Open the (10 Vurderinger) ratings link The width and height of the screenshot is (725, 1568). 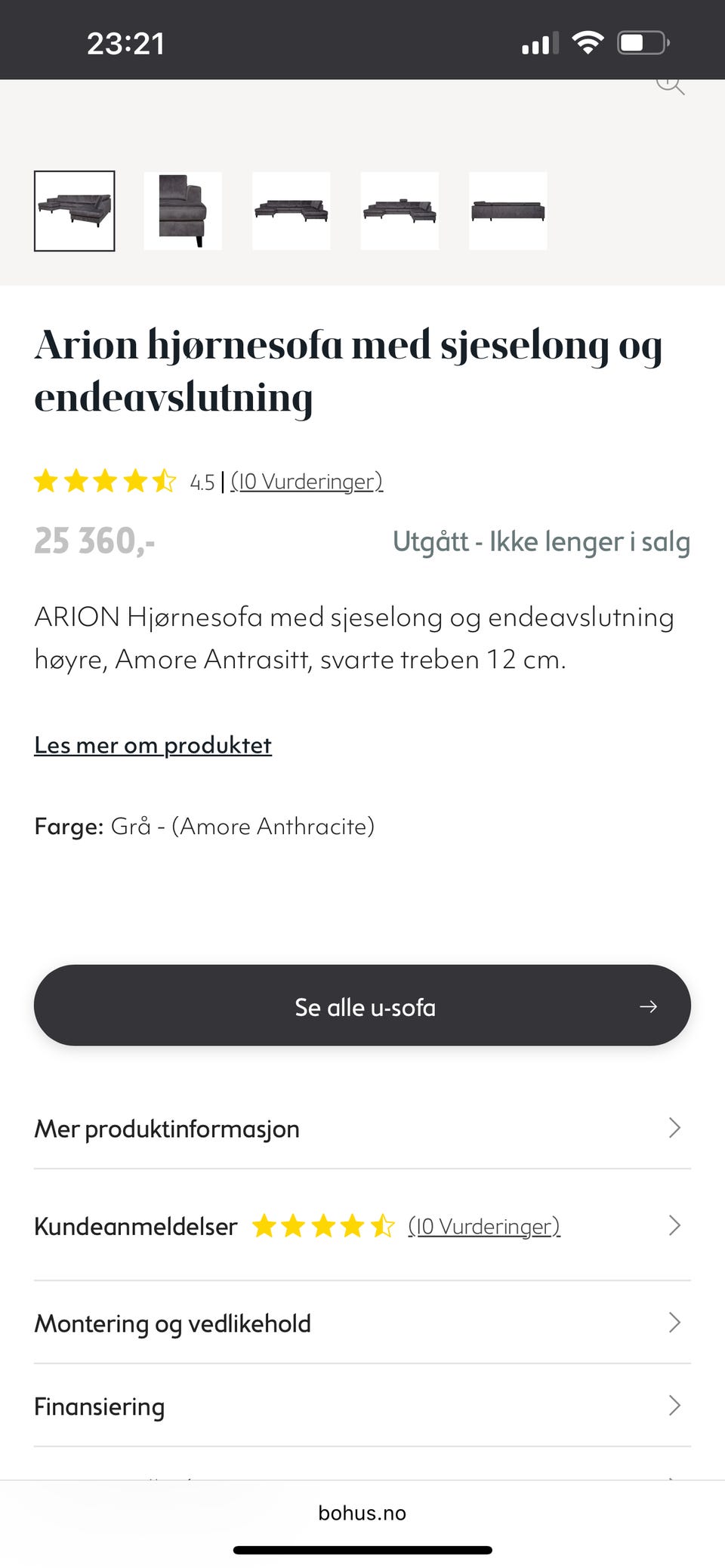click(307, 481)
